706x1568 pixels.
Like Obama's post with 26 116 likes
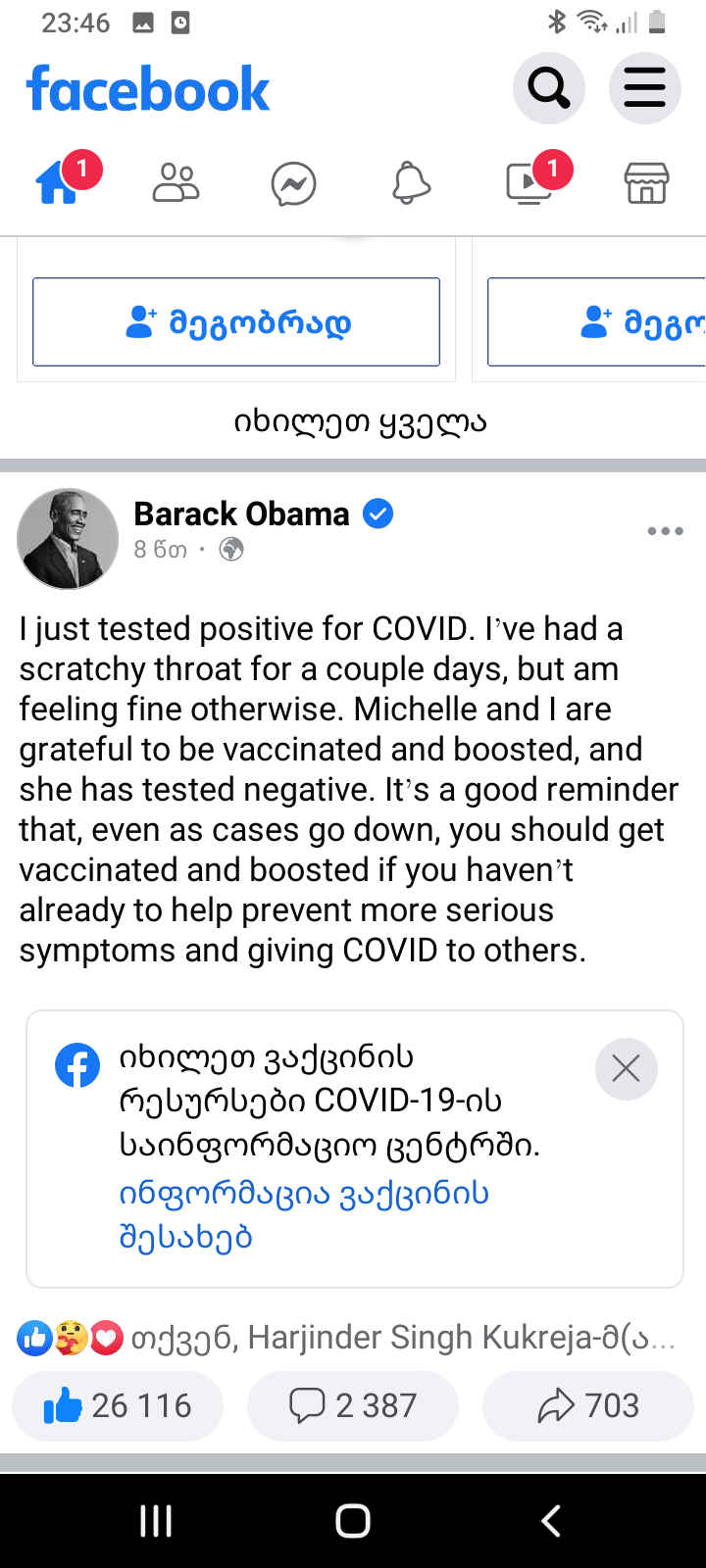118,1406
